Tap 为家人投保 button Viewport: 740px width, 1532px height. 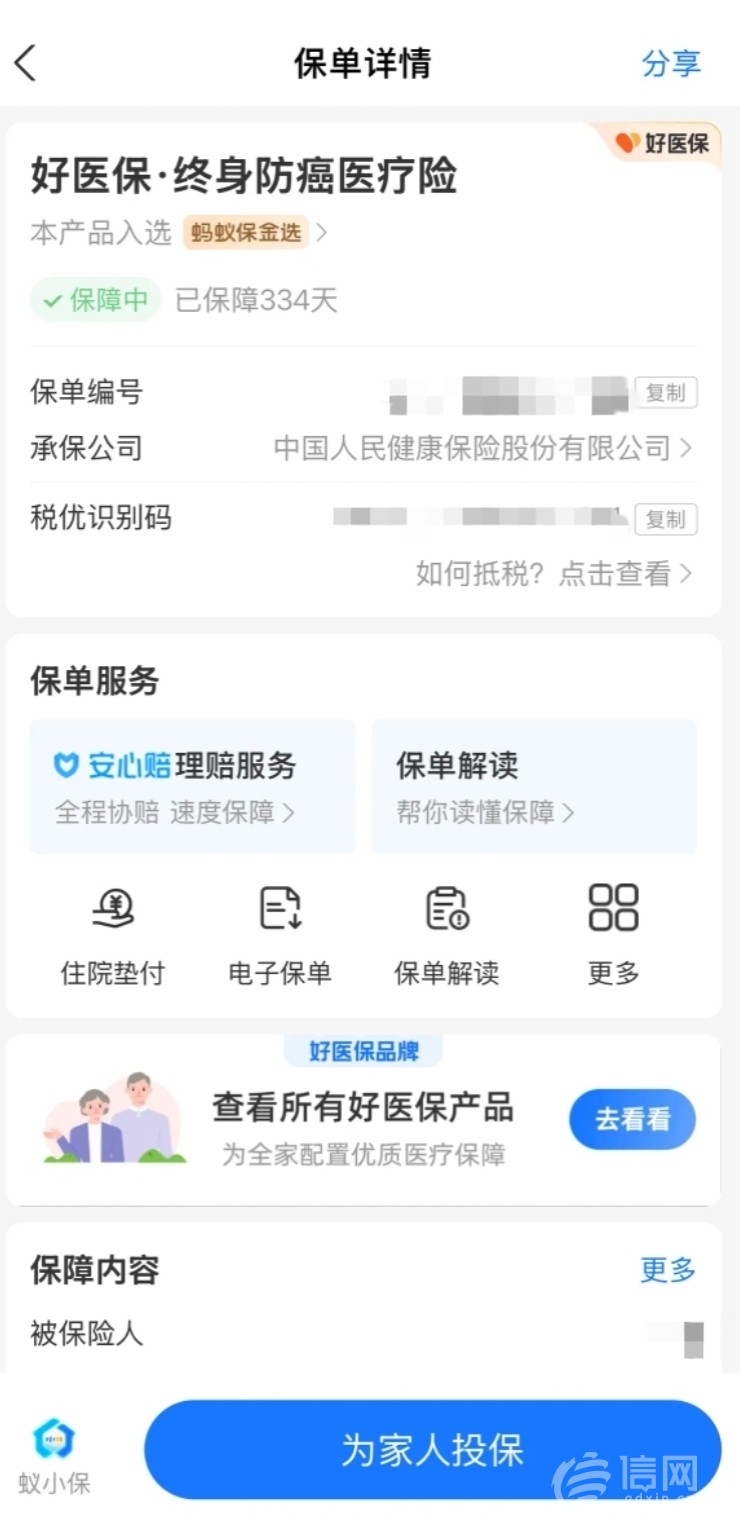[x=432, y=1450]
